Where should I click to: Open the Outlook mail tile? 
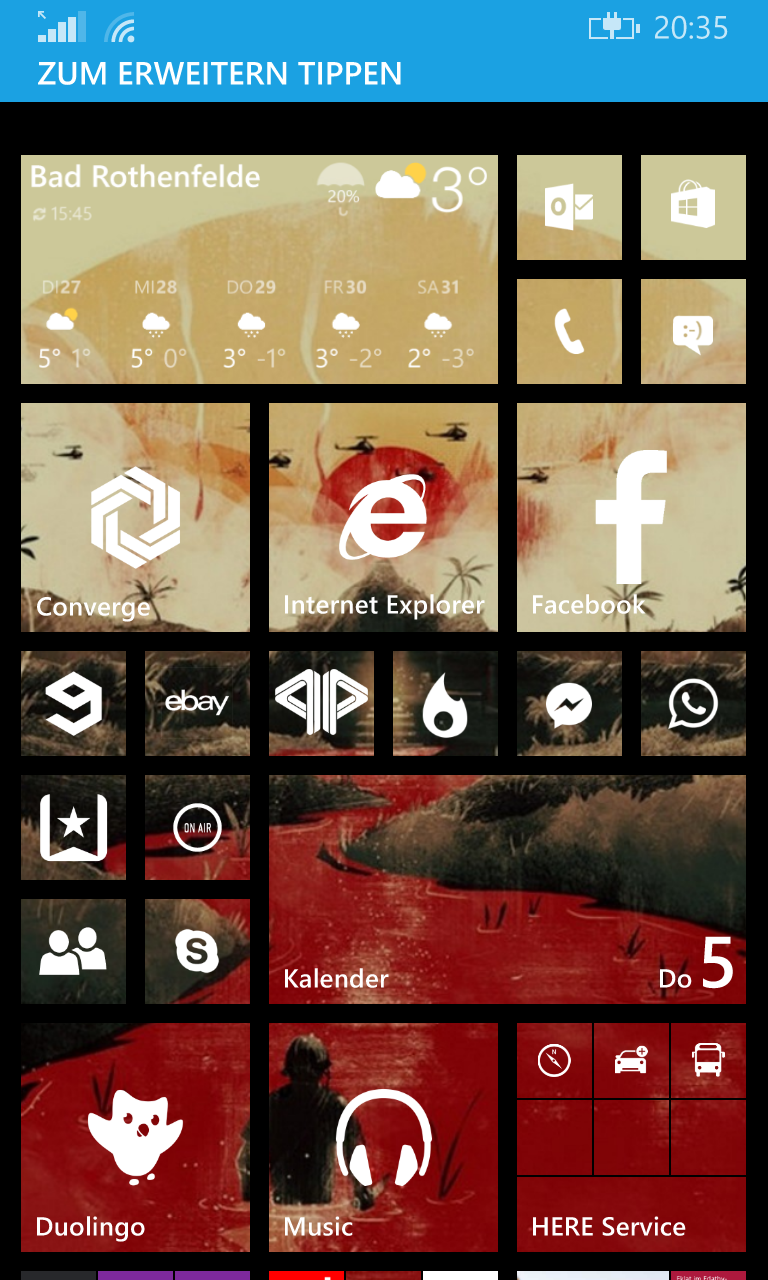point(569,207)
